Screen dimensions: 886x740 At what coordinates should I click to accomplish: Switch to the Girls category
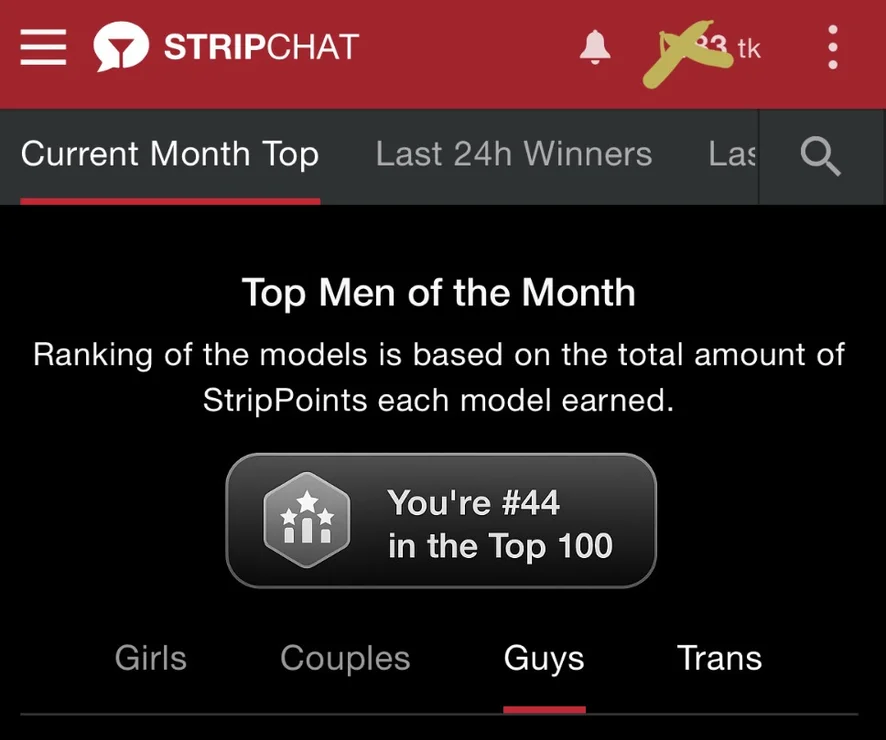click(x=151, y=658)
